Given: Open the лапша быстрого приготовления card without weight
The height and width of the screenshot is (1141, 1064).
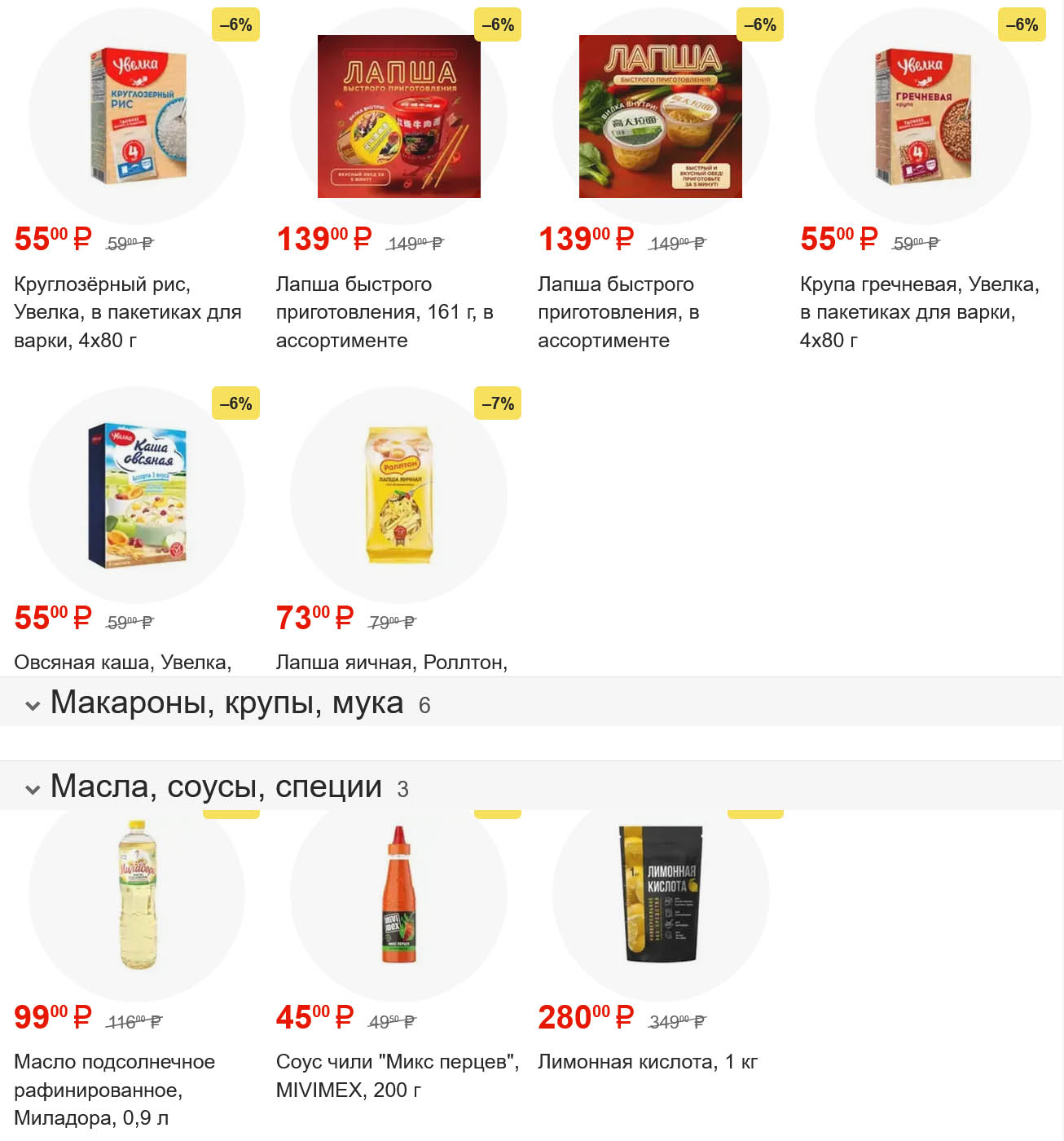Looking at the screenshot, I should (x=660, y=117).
